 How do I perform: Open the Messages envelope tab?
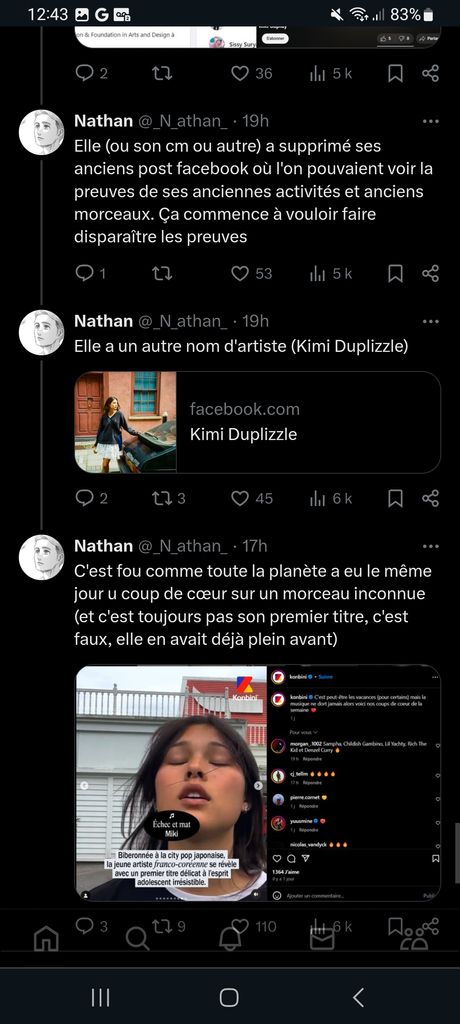pos(322,939)
